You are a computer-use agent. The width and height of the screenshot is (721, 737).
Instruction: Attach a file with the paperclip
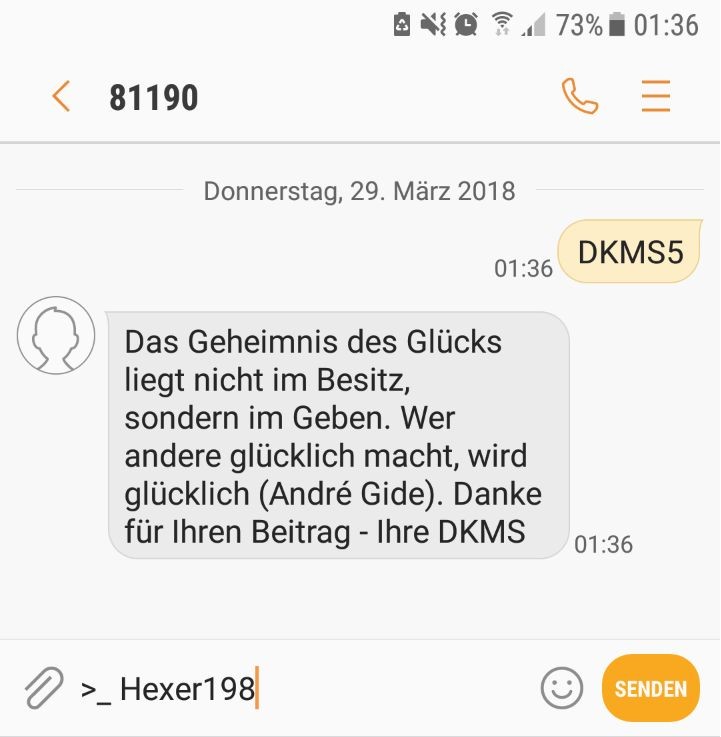(x=44, y=688)
